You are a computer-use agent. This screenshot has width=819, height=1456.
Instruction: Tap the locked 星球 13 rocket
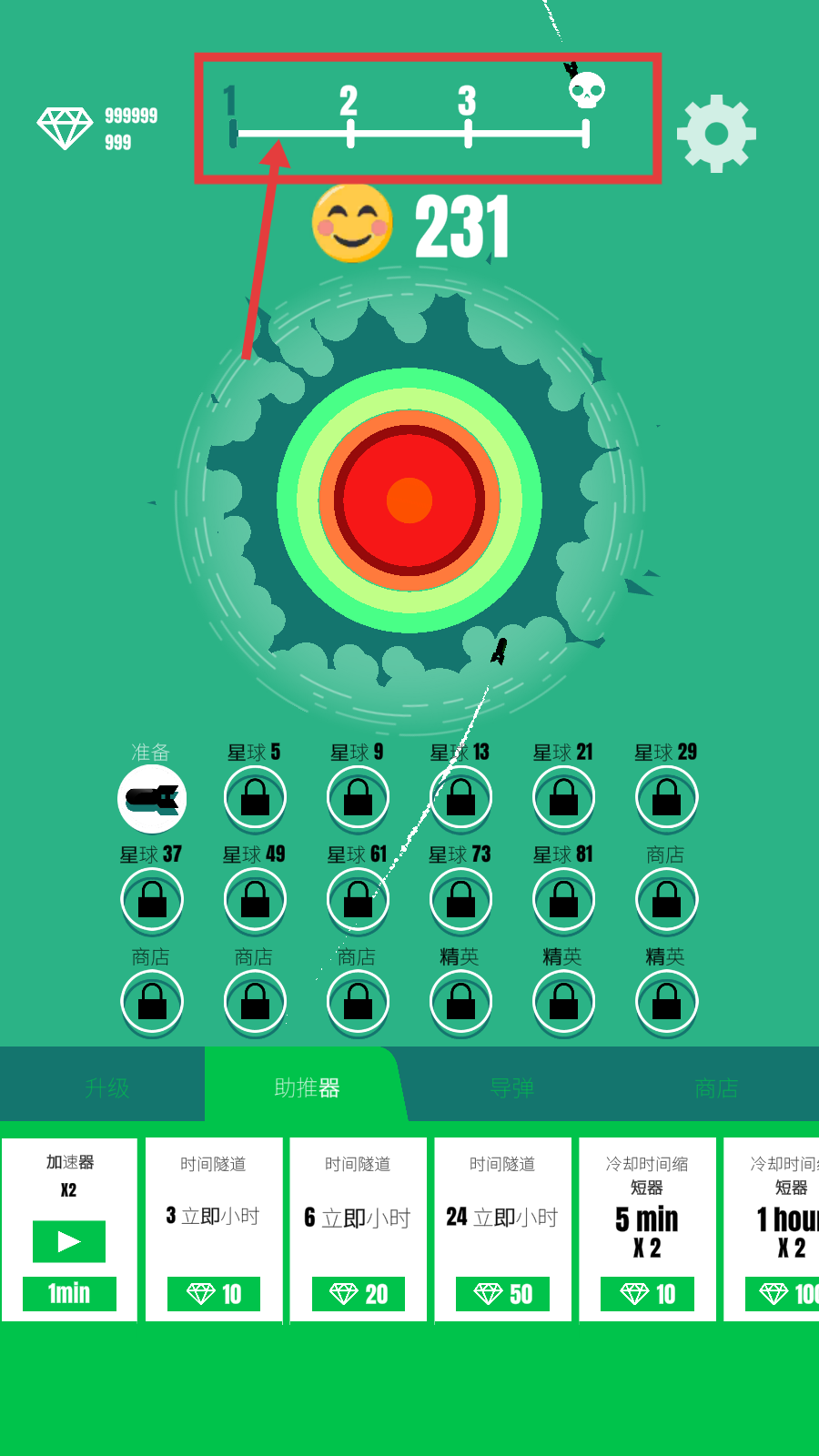pyautogui.click(x=460, y=798)
